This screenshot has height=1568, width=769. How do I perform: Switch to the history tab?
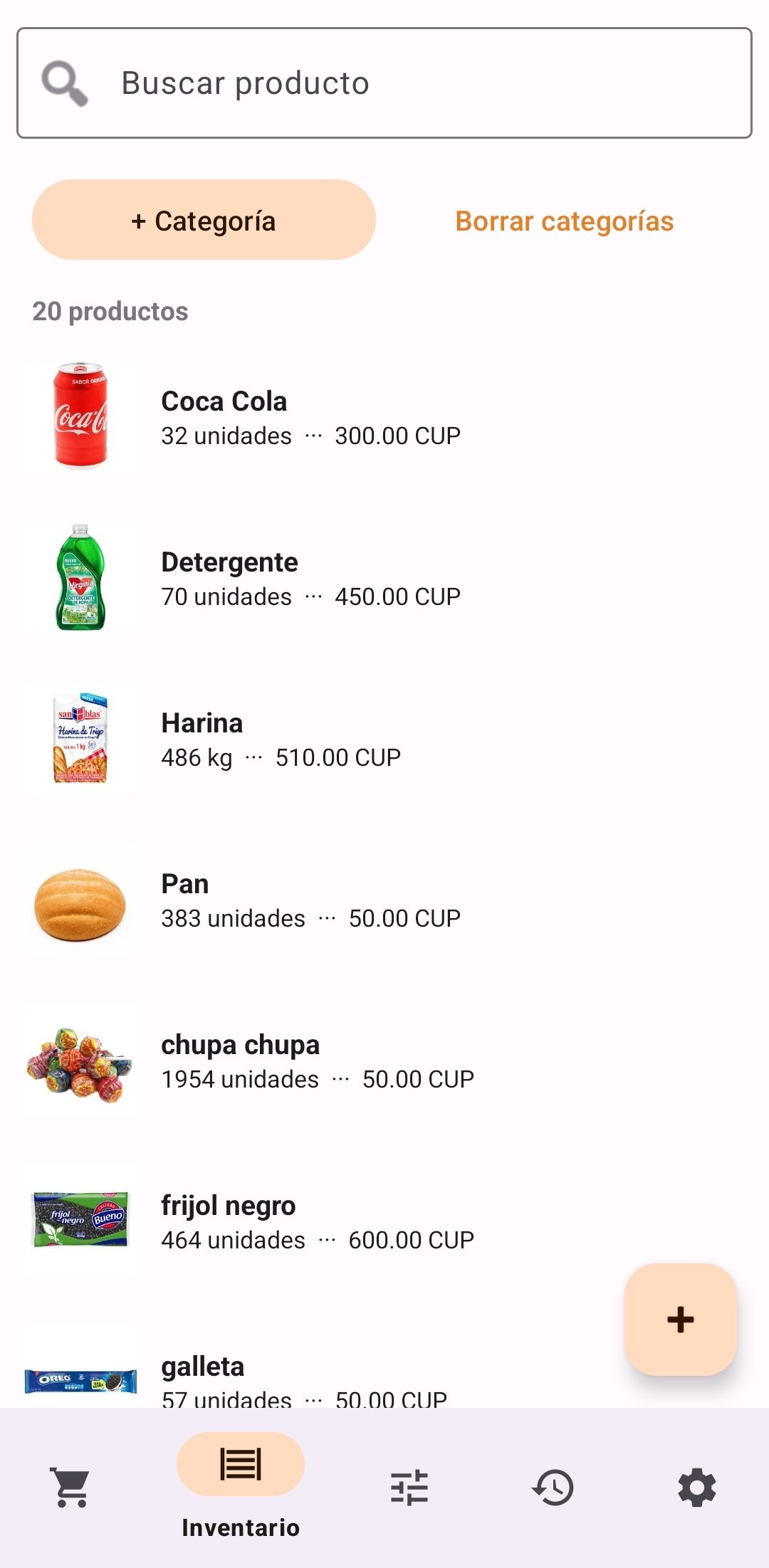click(x=553, y=1487)
